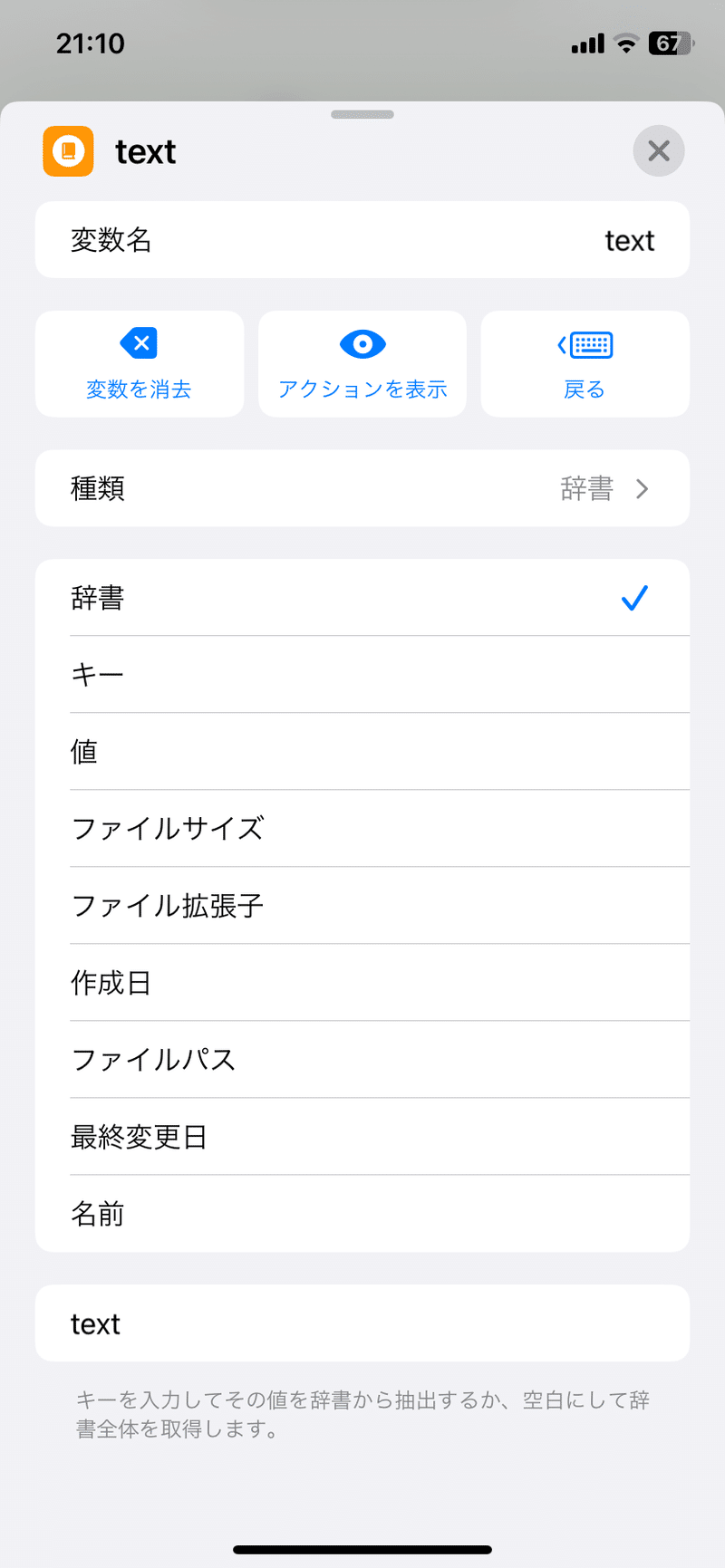Choose ファイル拡張子
The width and height of the screenshot is (725, 1568).
coord(362,906)
